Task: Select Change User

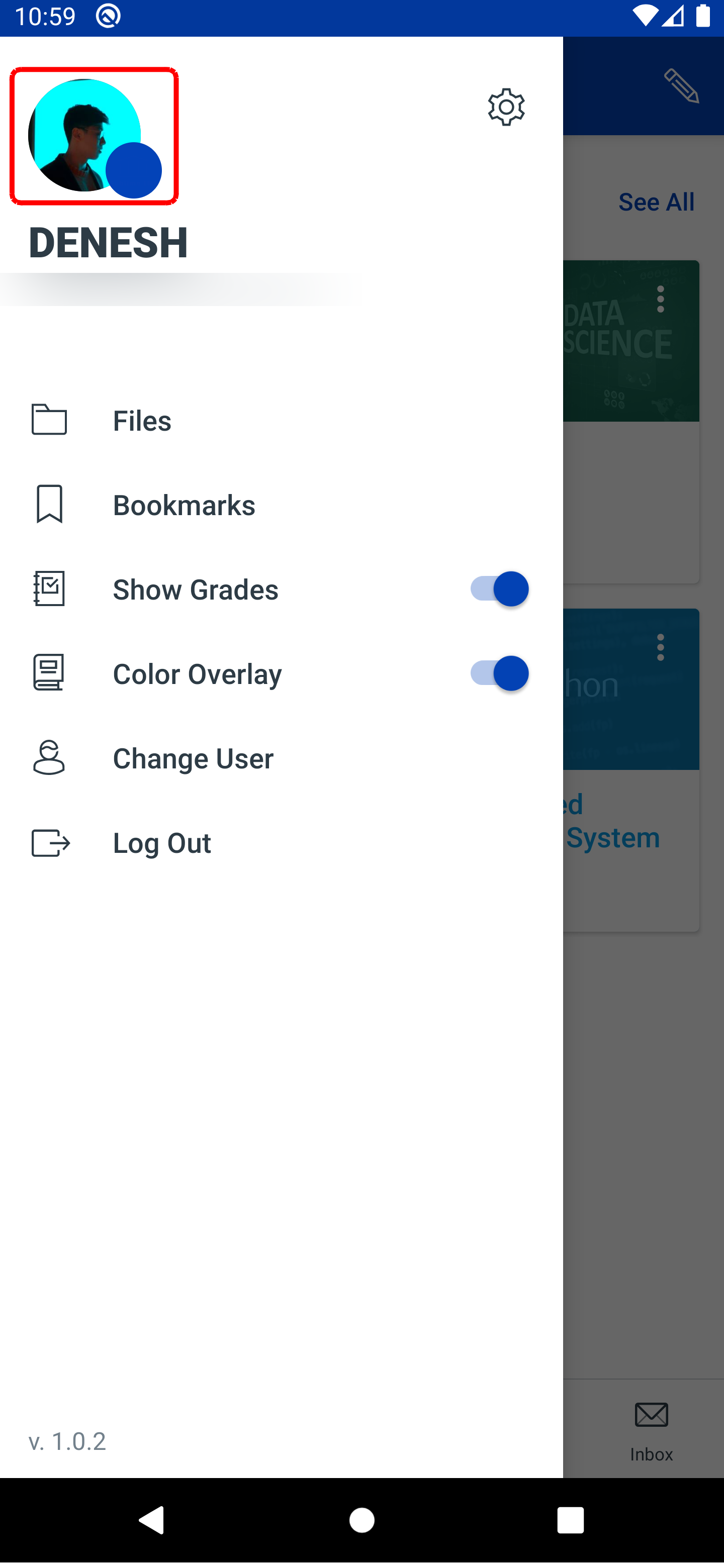Action: (x=193, y=758)
